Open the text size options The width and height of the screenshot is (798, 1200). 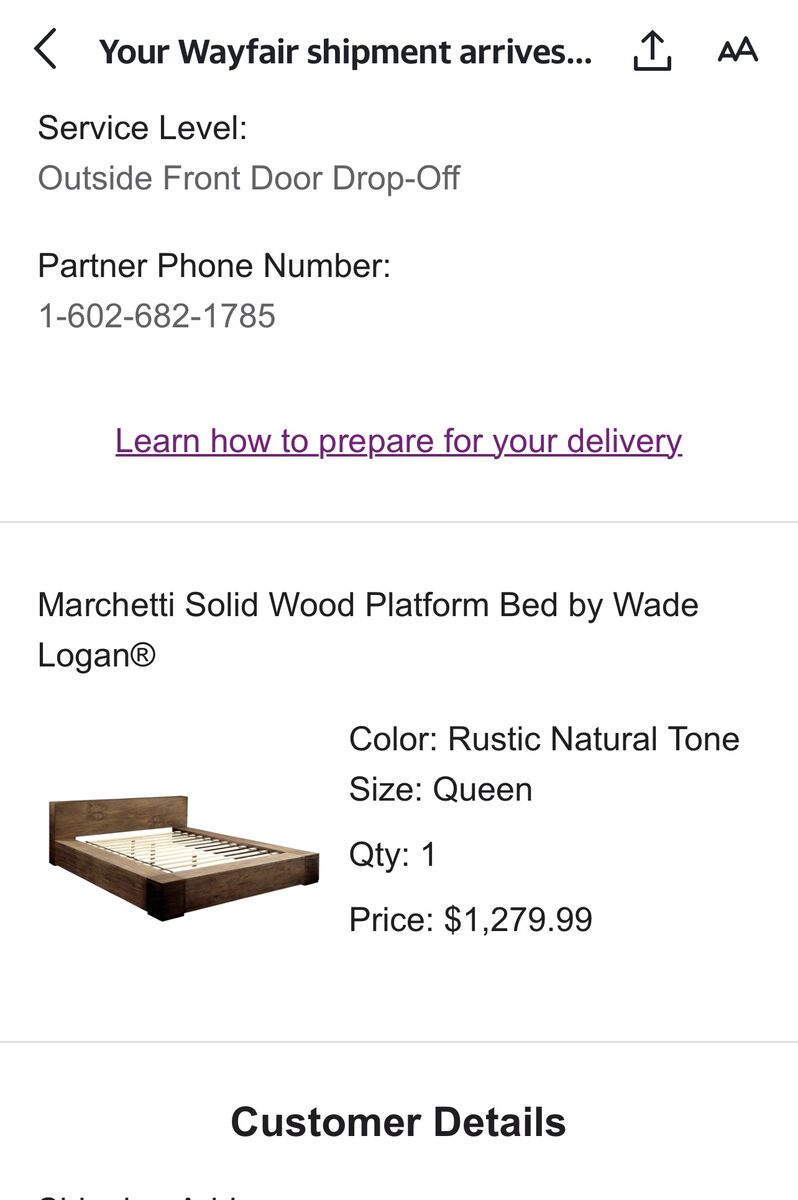tap(738, 50)
